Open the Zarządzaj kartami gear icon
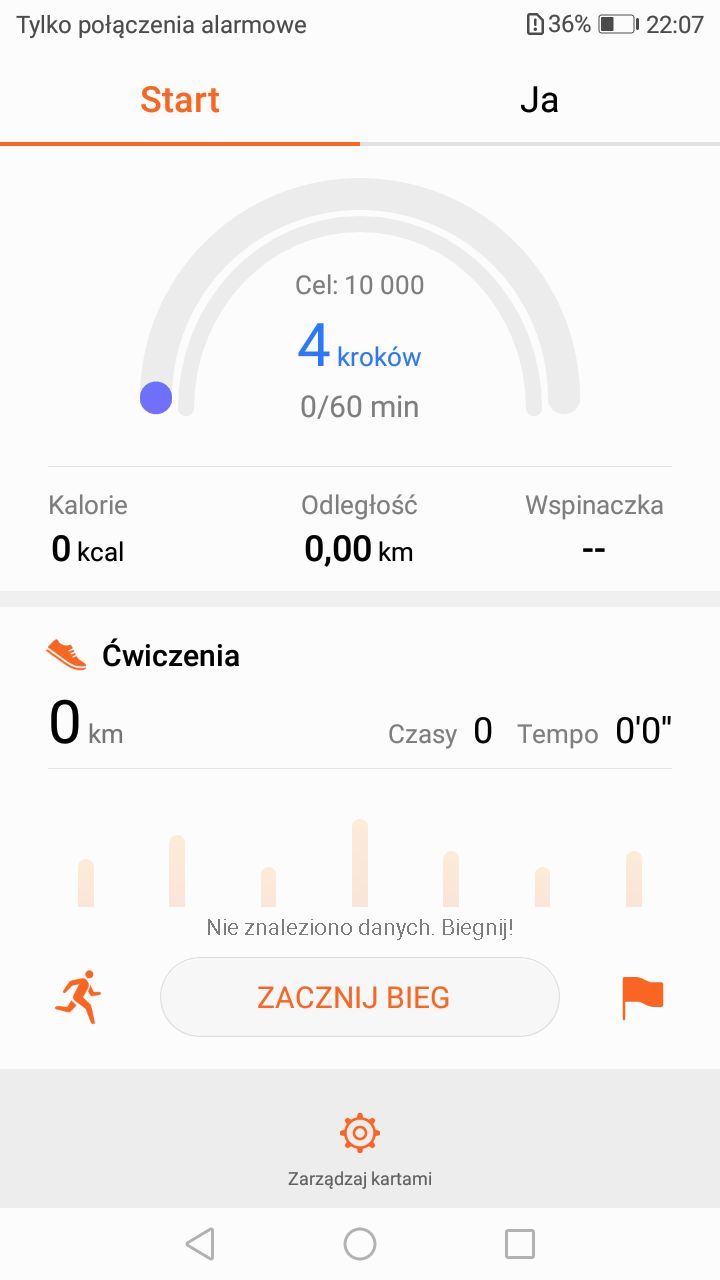720x1280 pixels. coord(359,1132)
